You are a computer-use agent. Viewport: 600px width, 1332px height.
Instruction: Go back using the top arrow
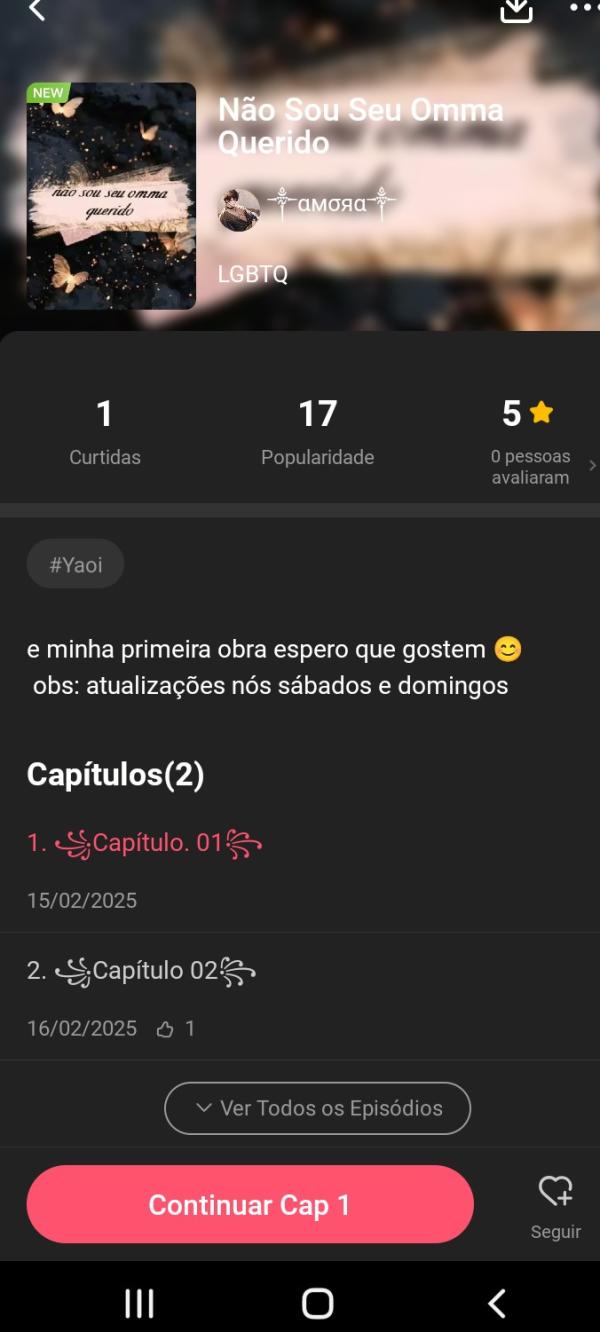click(37, 10)
